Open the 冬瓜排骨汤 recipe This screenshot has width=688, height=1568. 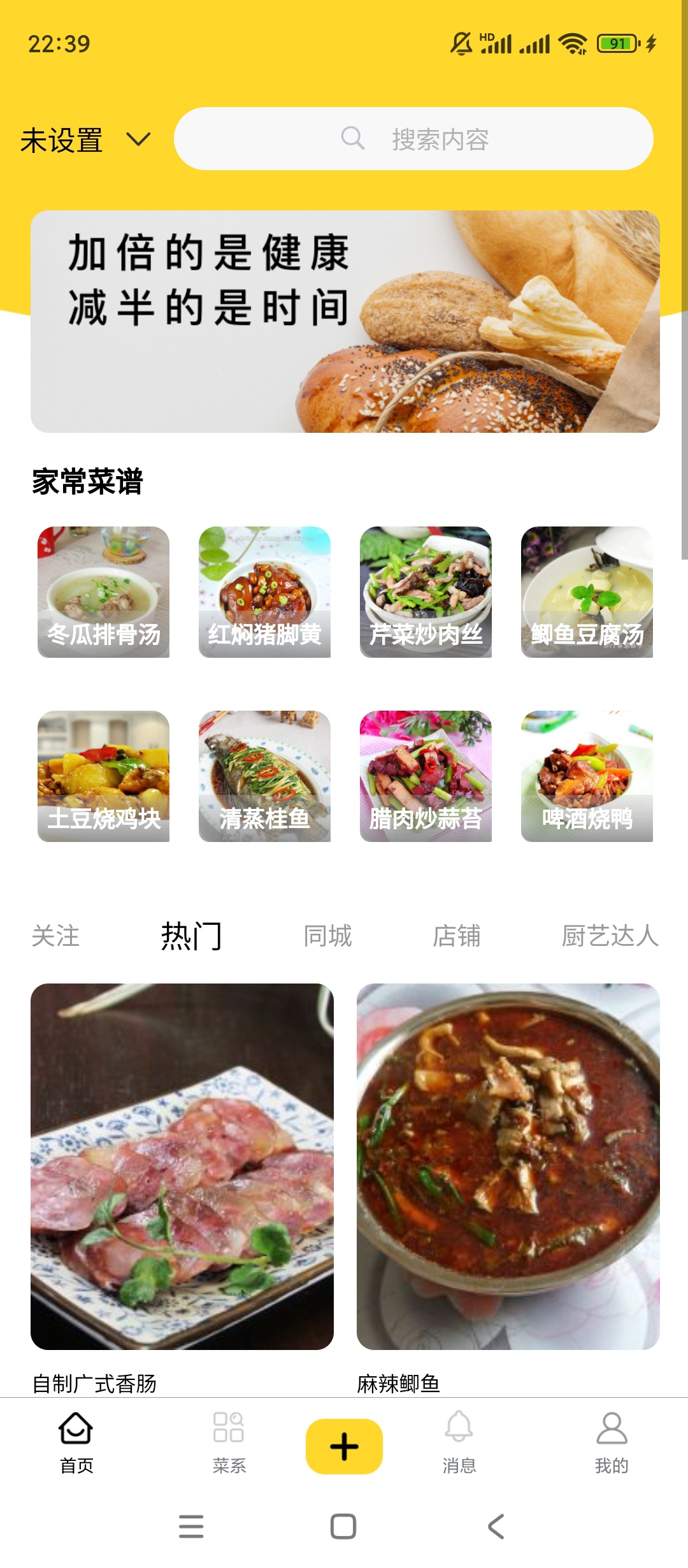point(103,592)
